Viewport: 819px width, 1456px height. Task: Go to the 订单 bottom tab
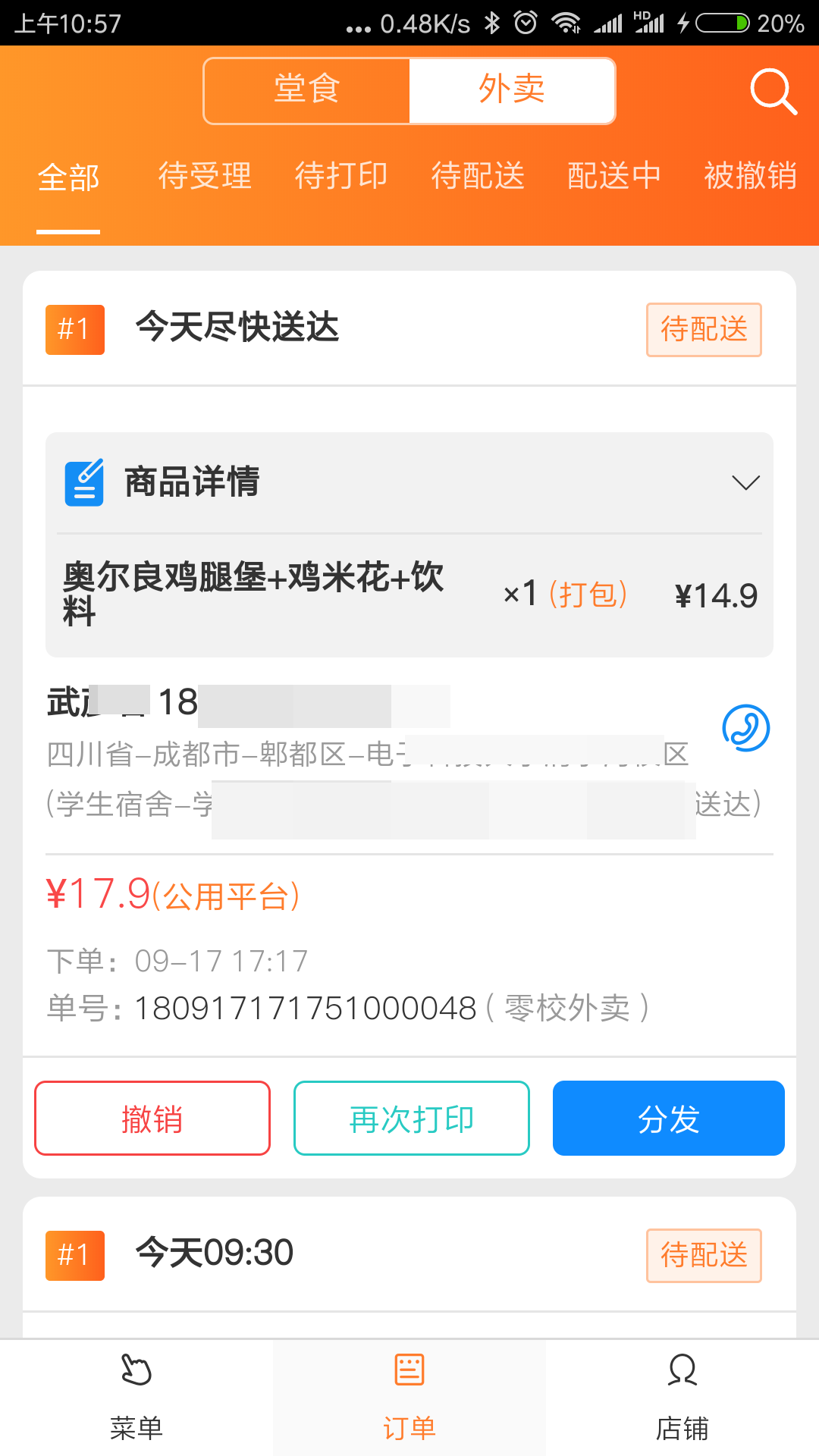pos(409,1397)
